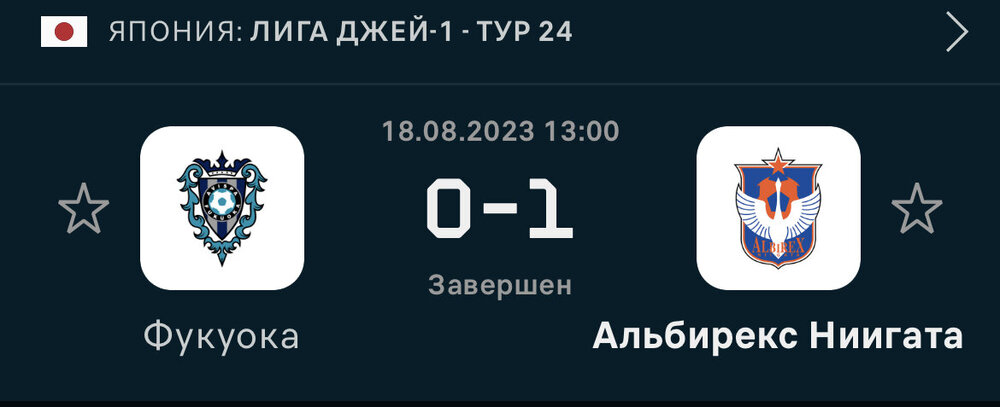Favorite Альбирекс Ниигата with the star
1000x407 pixels.
[916, 209]
